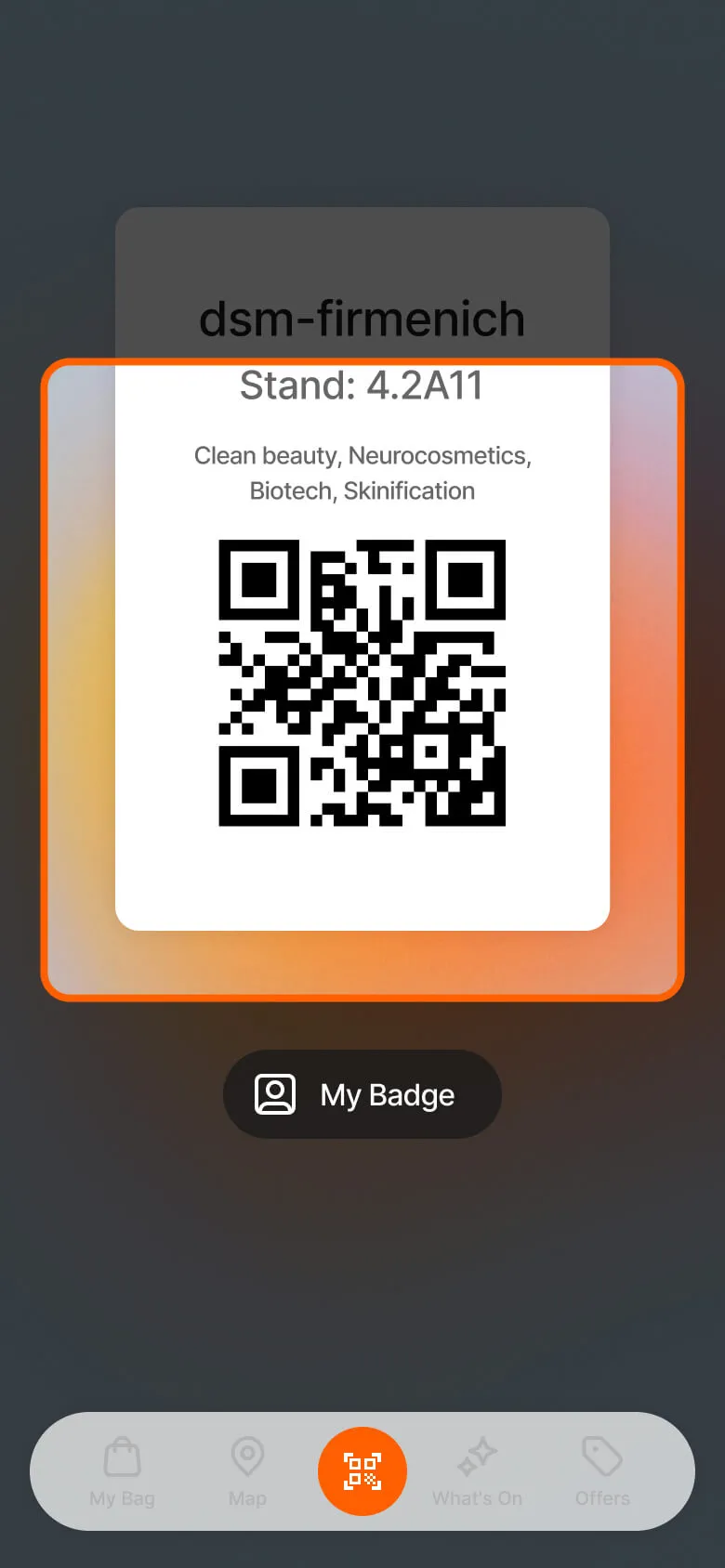Tap the Stand: 4.2A11 text

coord(361,385)
